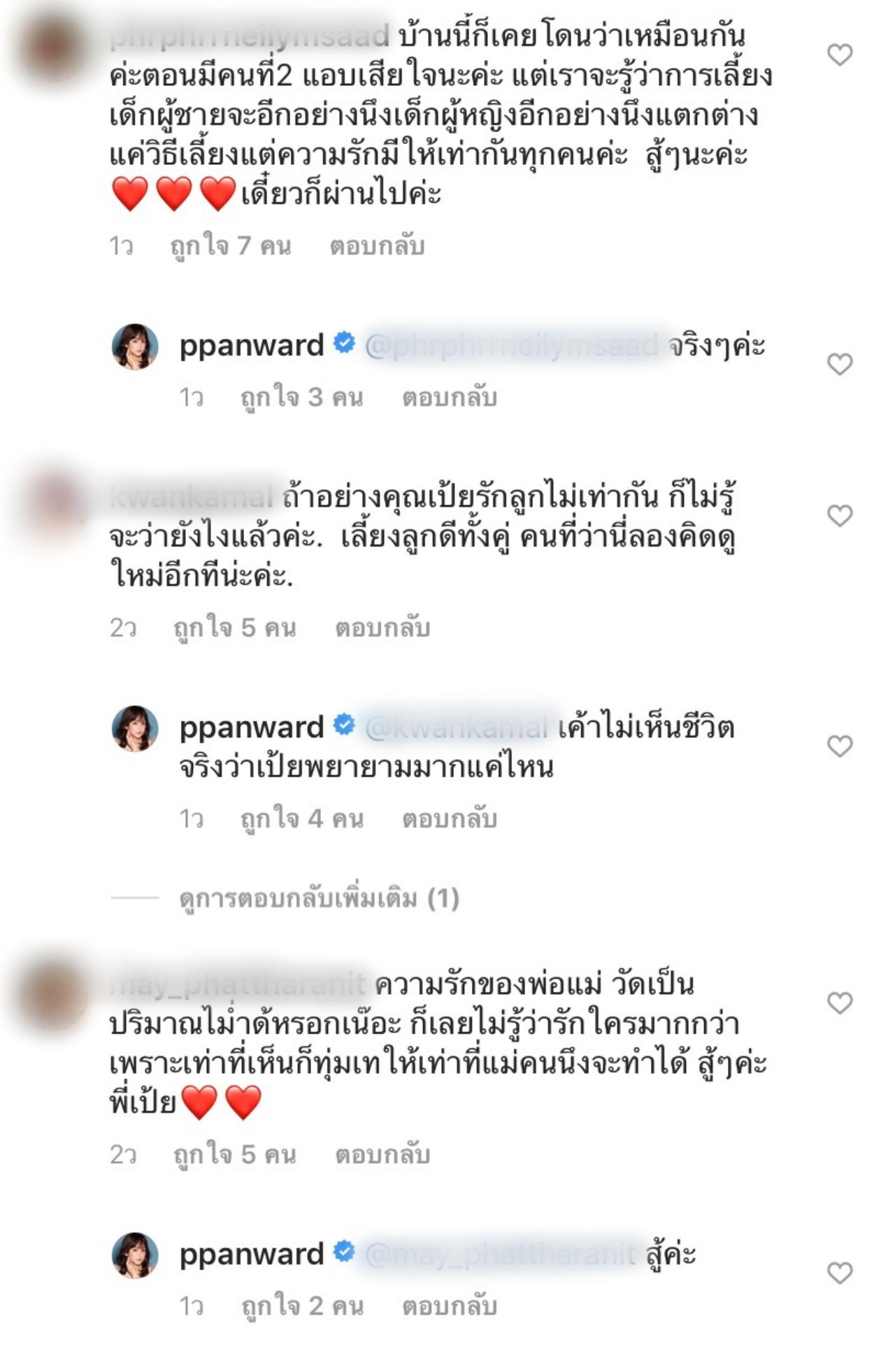Like ppanward's reply จริงๆค่ะ
The width and height of the screenshot is (895, 1372).
pyautogui.click(x=839, y=364)
